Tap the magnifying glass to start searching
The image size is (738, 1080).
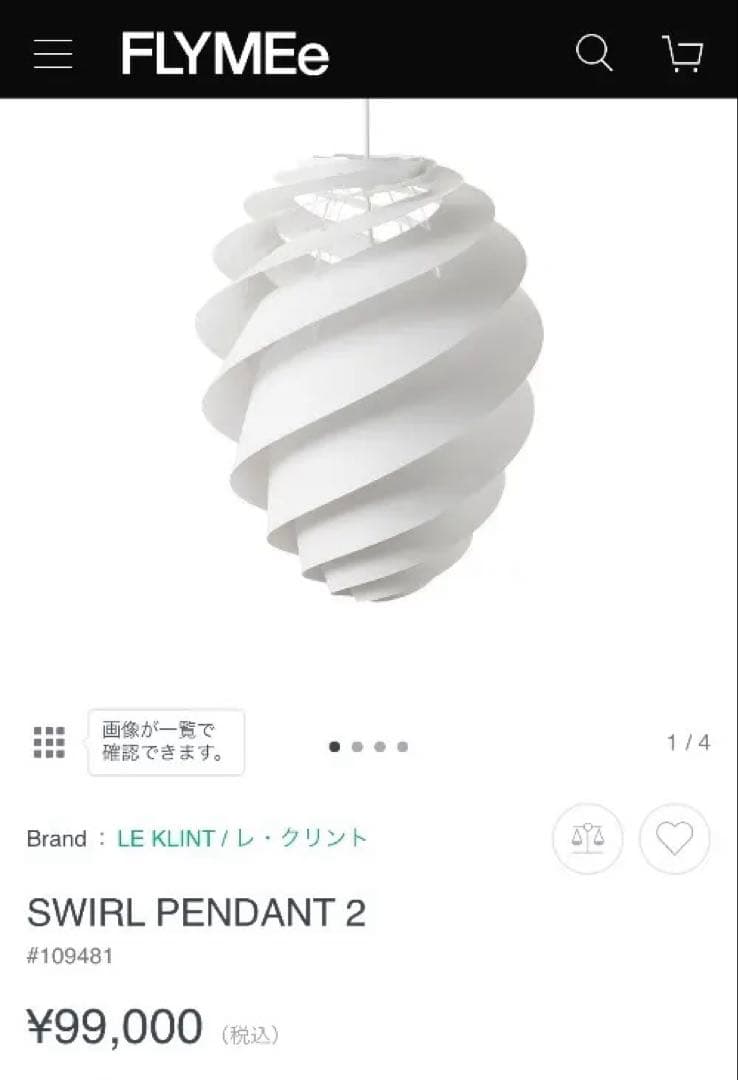595,54
